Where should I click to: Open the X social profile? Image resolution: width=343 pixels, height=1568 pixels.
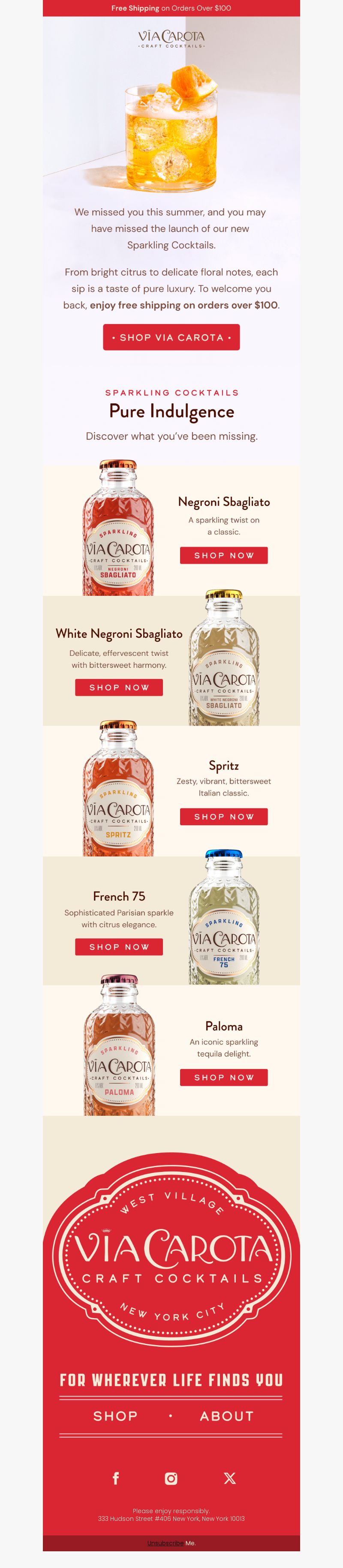229,1478
